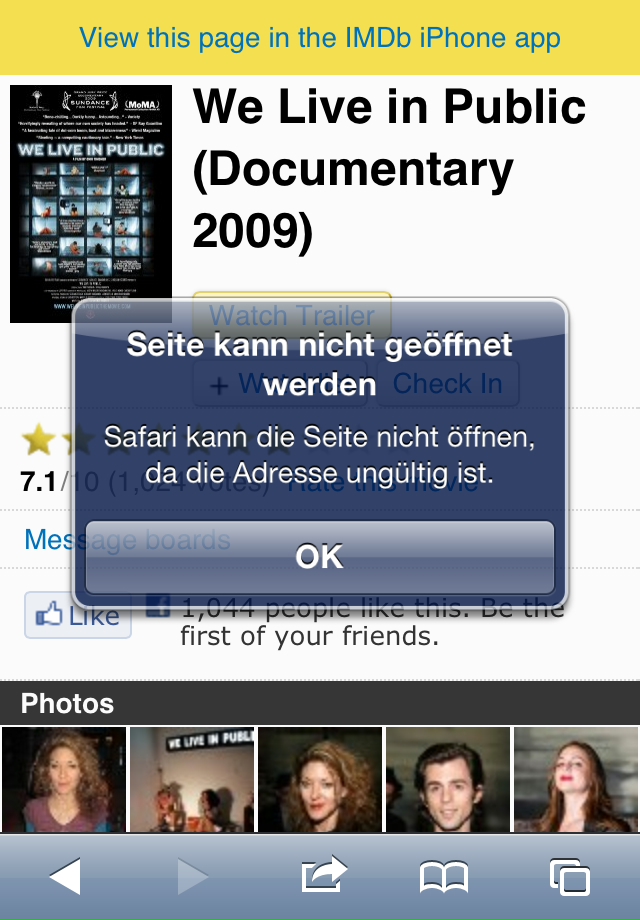Open the photo with the We Live in Public backdrop
The width and height of the screenshot is (640, 920).
tap(192, 780)
